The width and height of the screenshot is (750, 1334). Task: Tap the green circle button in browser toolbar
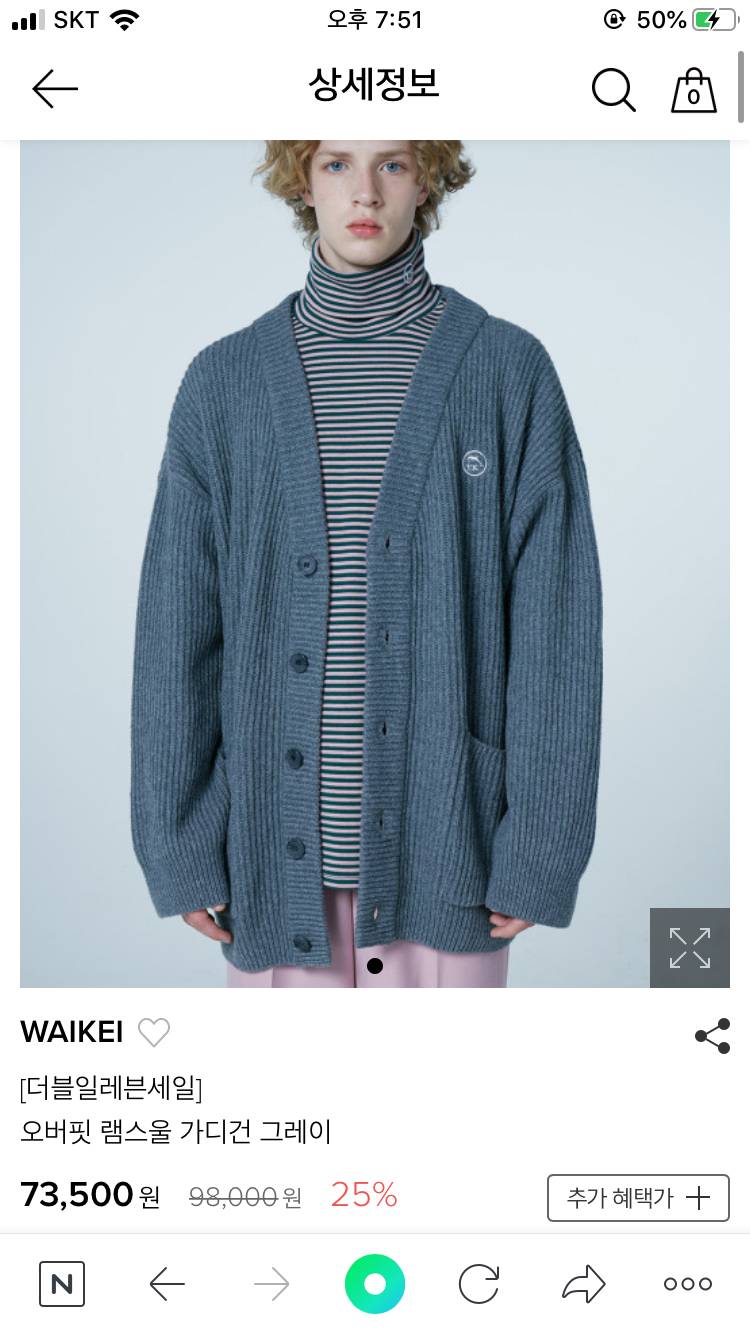[375, 1284]
